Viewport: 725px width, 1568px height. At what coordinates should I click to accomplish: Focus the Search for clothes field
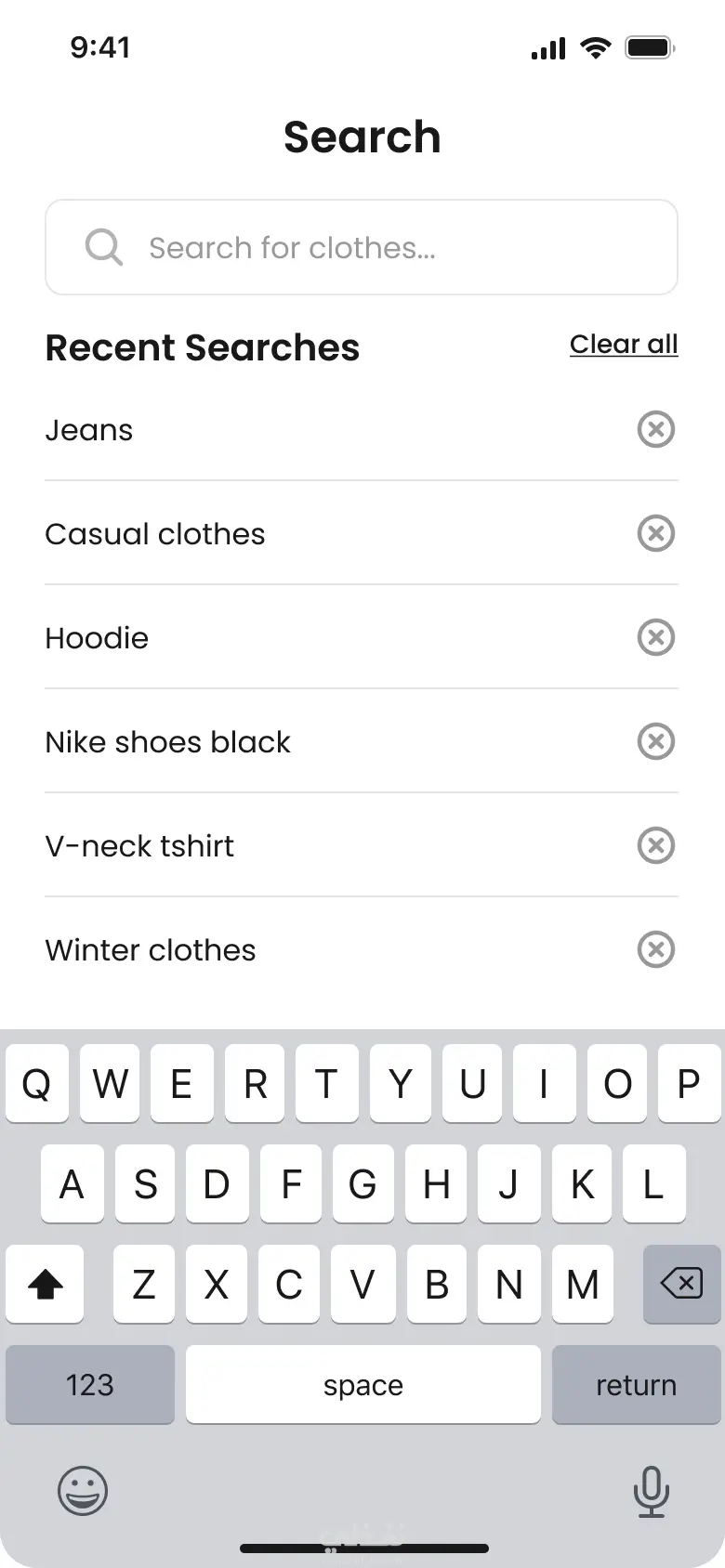pos(361,248)
